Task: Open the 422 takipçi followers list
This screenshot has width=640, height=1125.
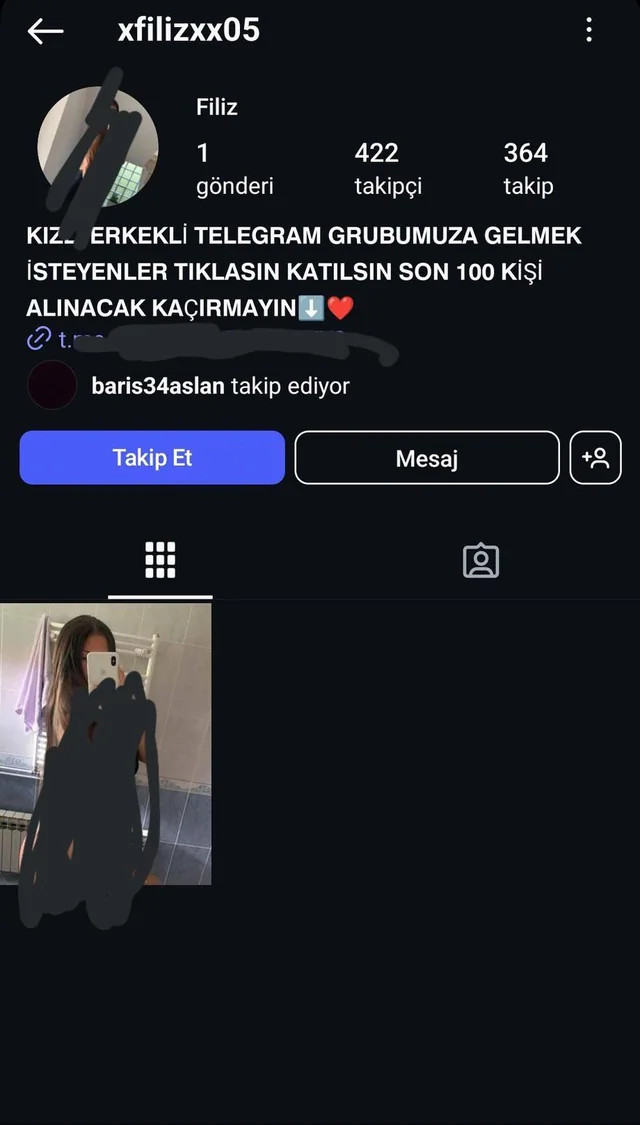Action: 388,168
